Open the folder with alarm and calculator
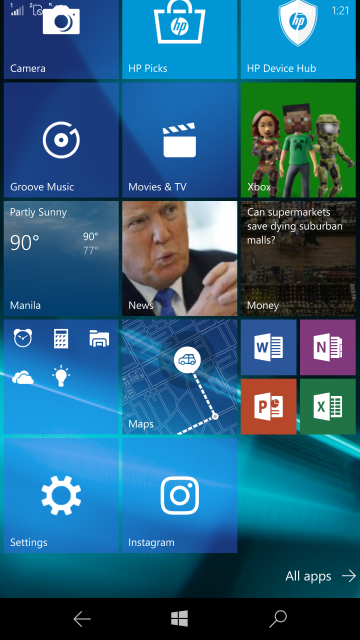This screenshot has height=640, width=360. (x=61, y=377)
